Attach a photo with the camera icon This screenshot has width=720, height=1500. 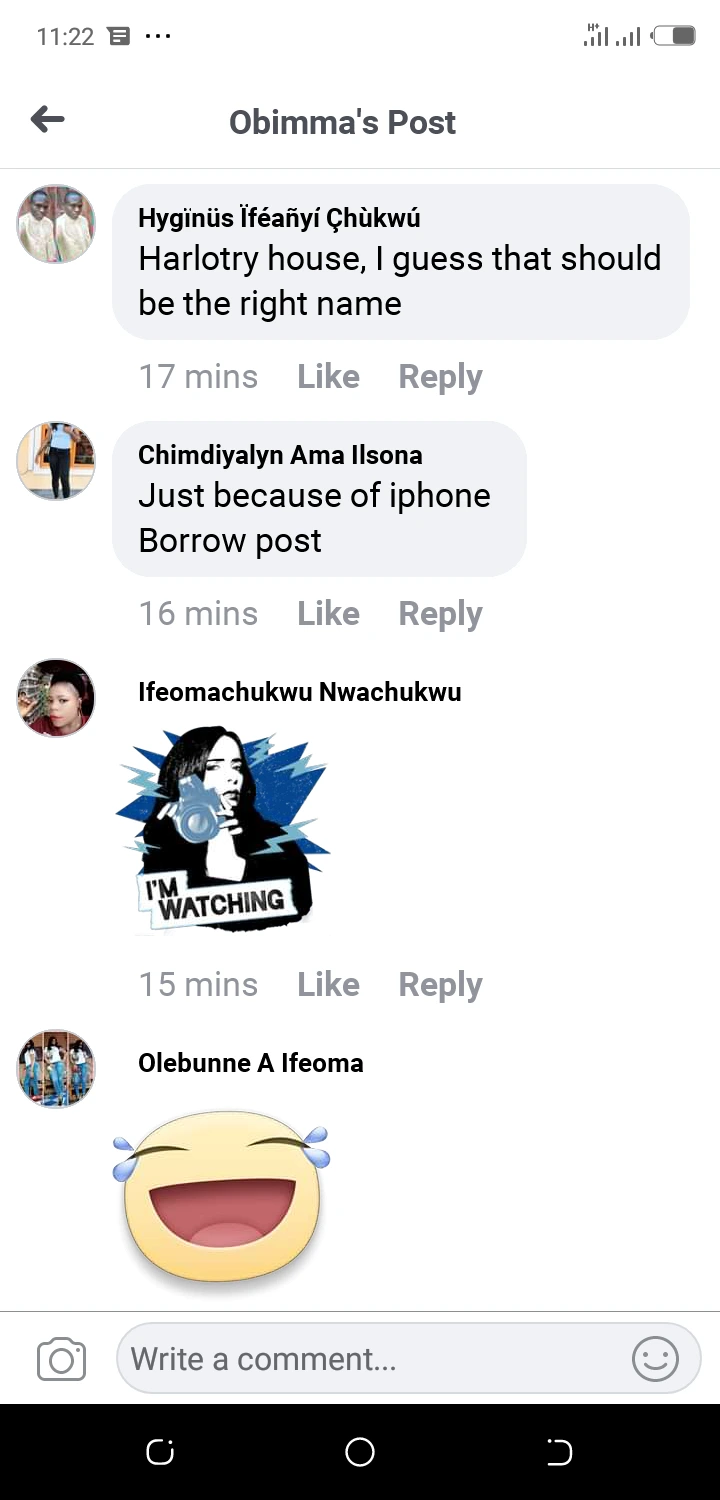[x=61, y=1360]
